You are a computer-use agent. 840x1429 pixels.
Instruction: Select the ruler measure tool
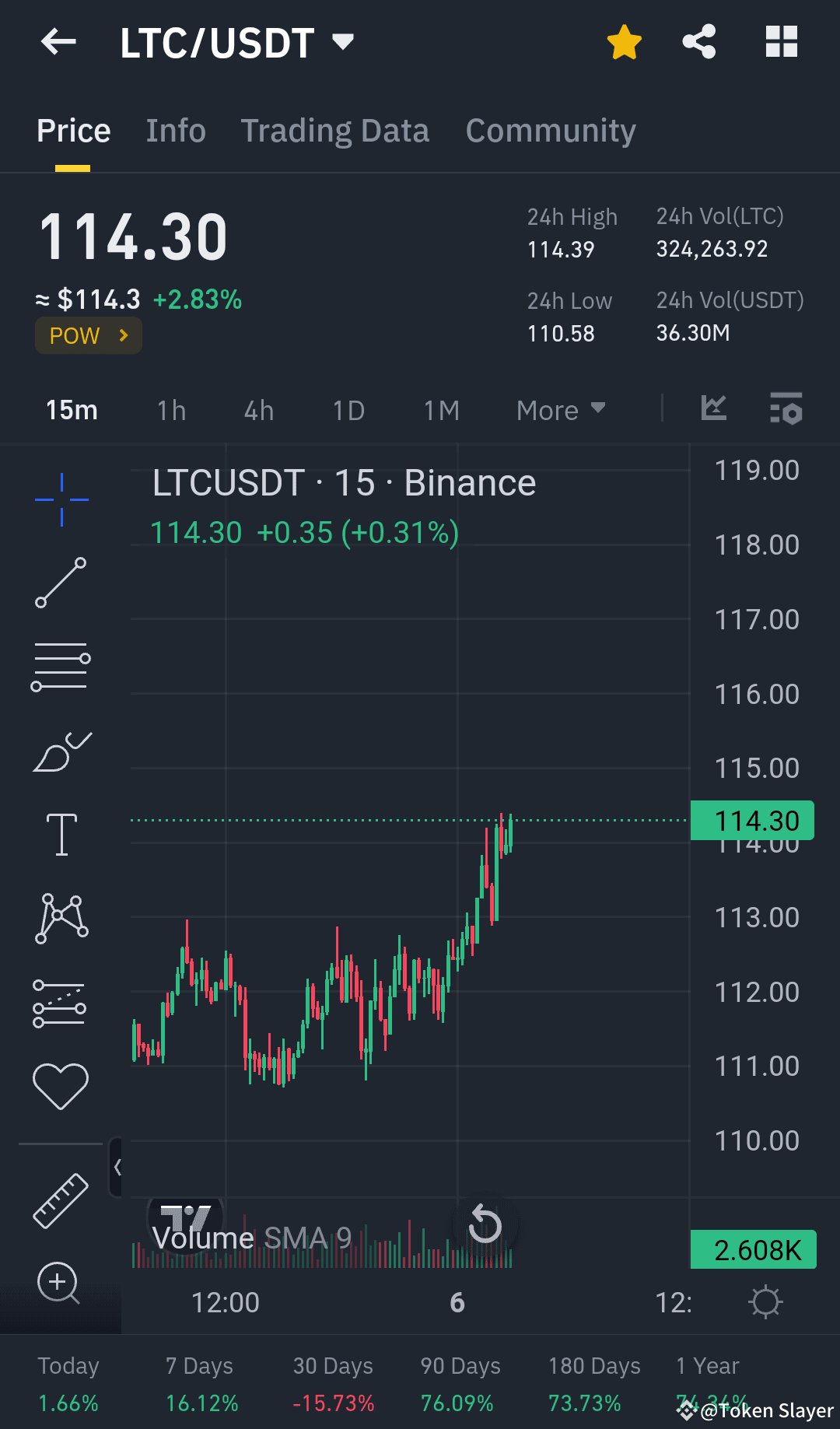pos(60,1200)
